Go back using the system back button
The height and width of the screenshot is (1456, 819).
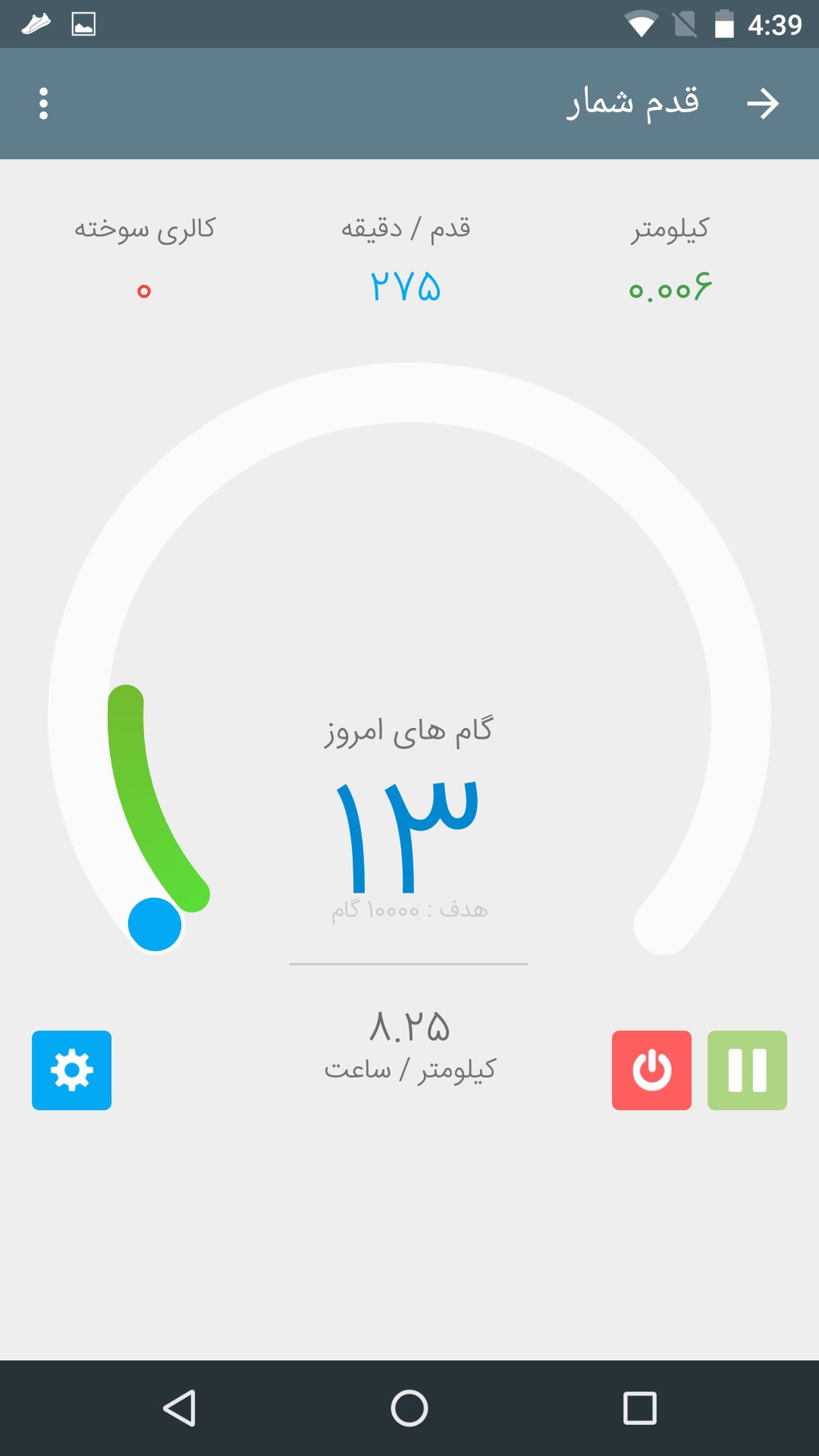coord(180,1408)
